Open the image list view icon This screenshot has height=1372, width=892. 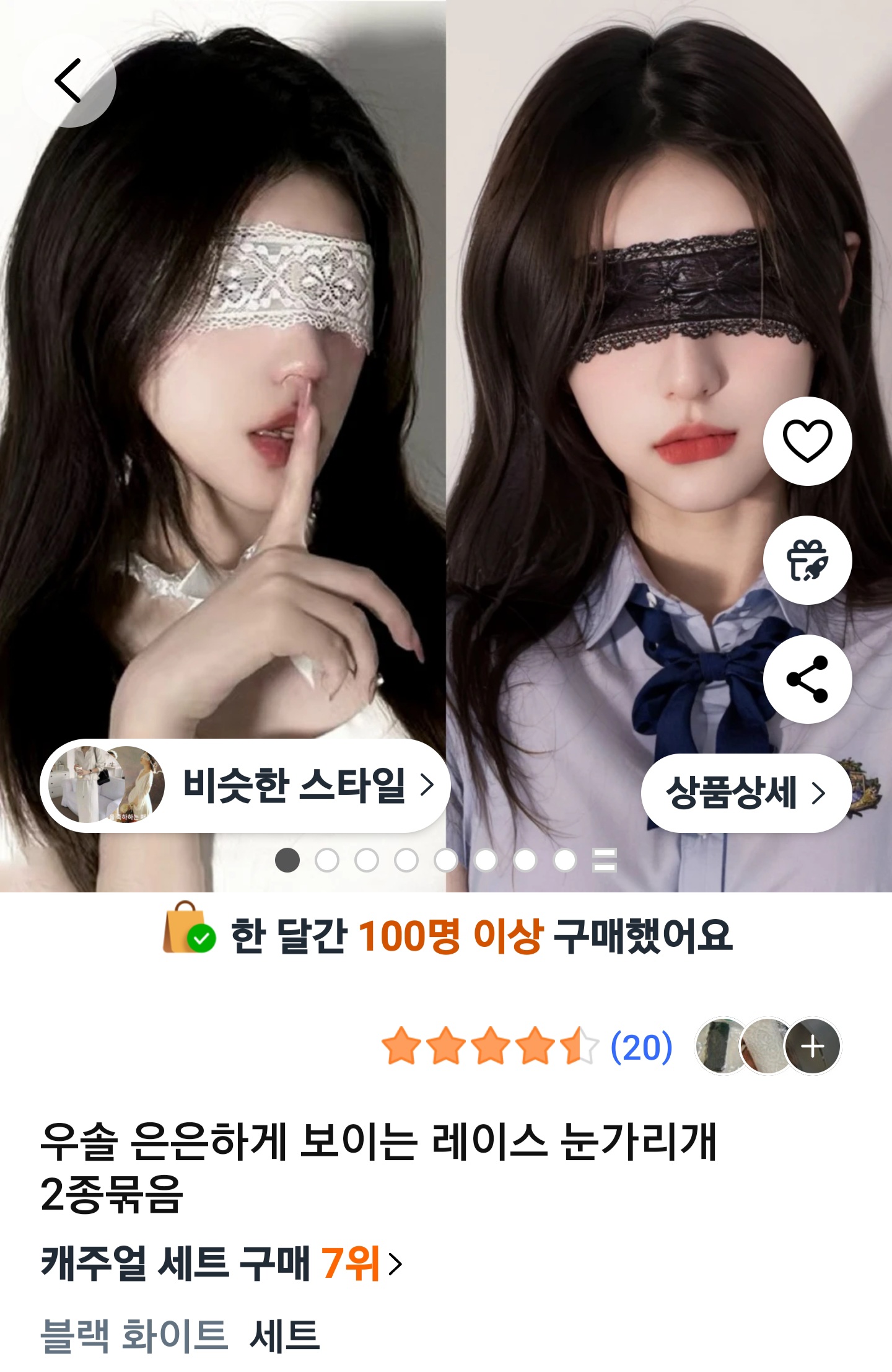[x=605, y=860]
